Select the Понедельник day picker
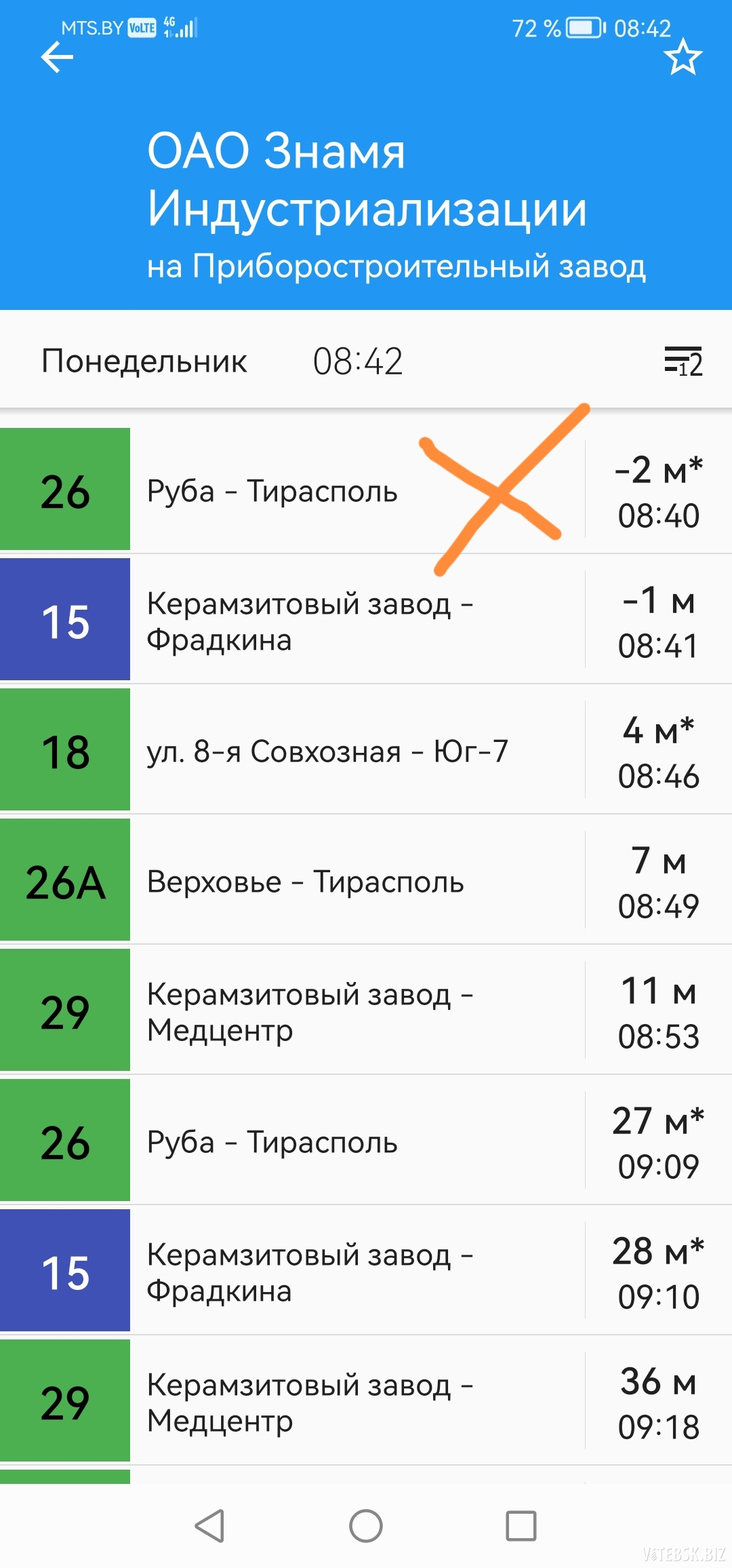Viewport: 732px width, 1568px height. point(144,361)
